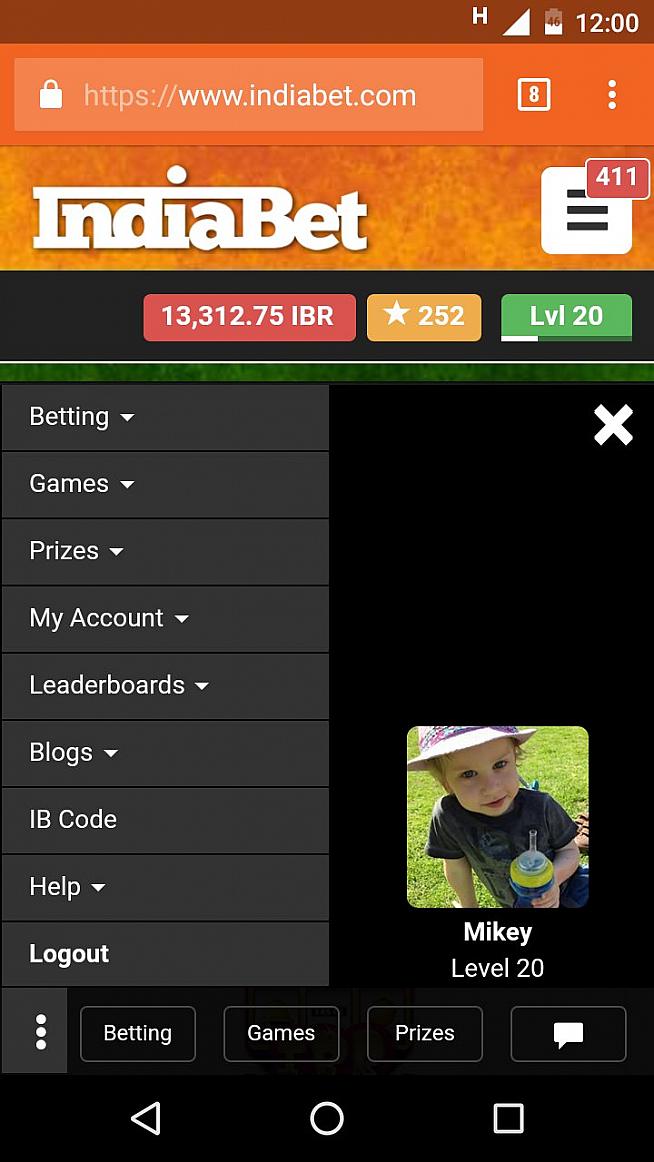
Task: Expand the Betting dropdown in the menu
Action: click(165, 417)
